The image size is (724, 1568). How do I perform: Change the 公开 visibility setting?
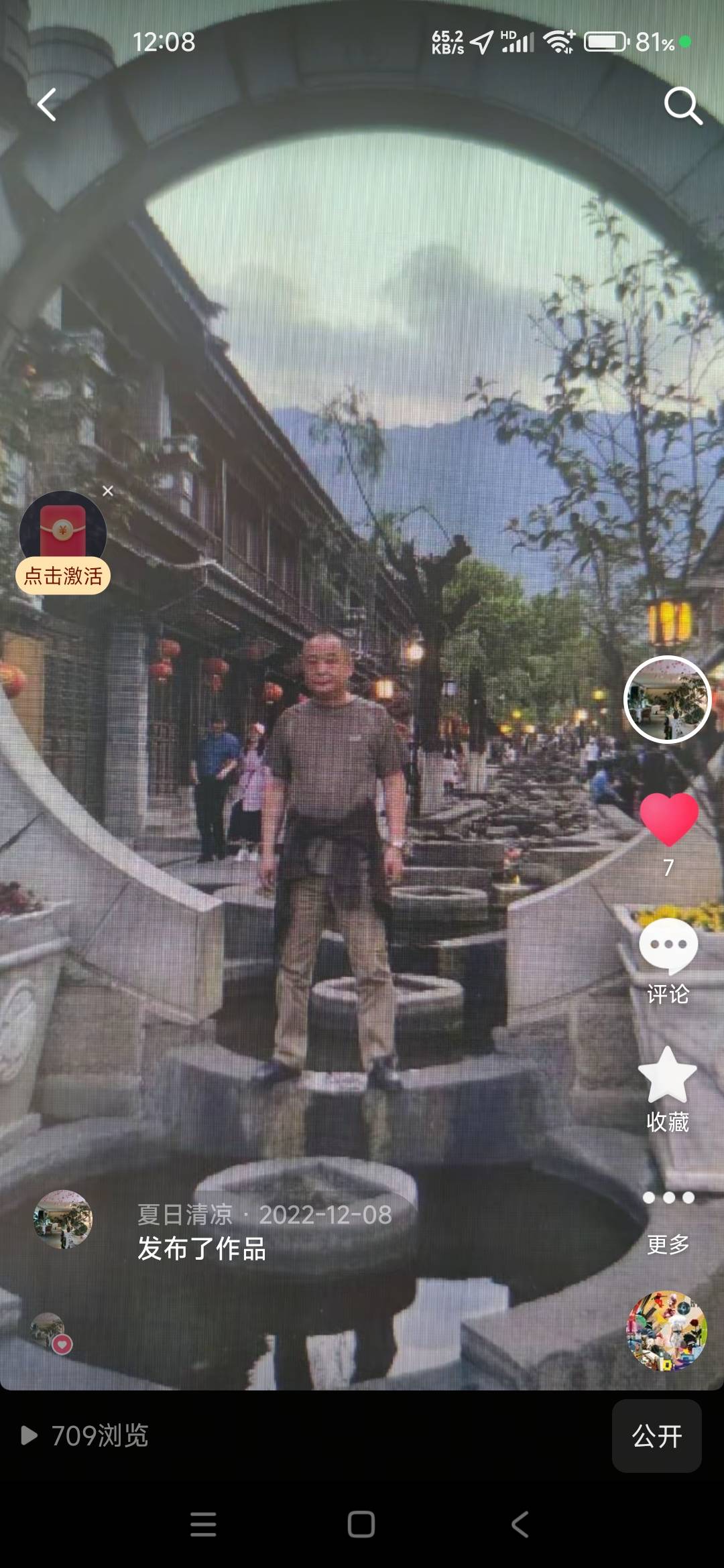click(x=656, y=1435)
